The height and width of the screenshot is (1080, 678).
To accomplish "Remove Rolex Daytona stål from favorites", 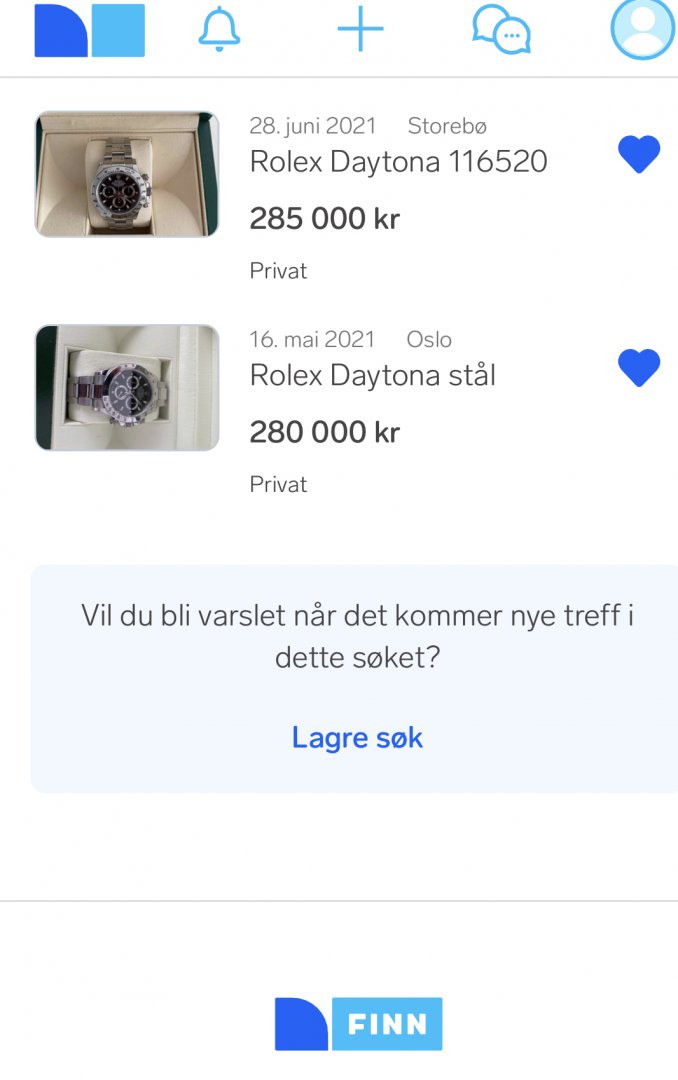I will pos(639,368).
